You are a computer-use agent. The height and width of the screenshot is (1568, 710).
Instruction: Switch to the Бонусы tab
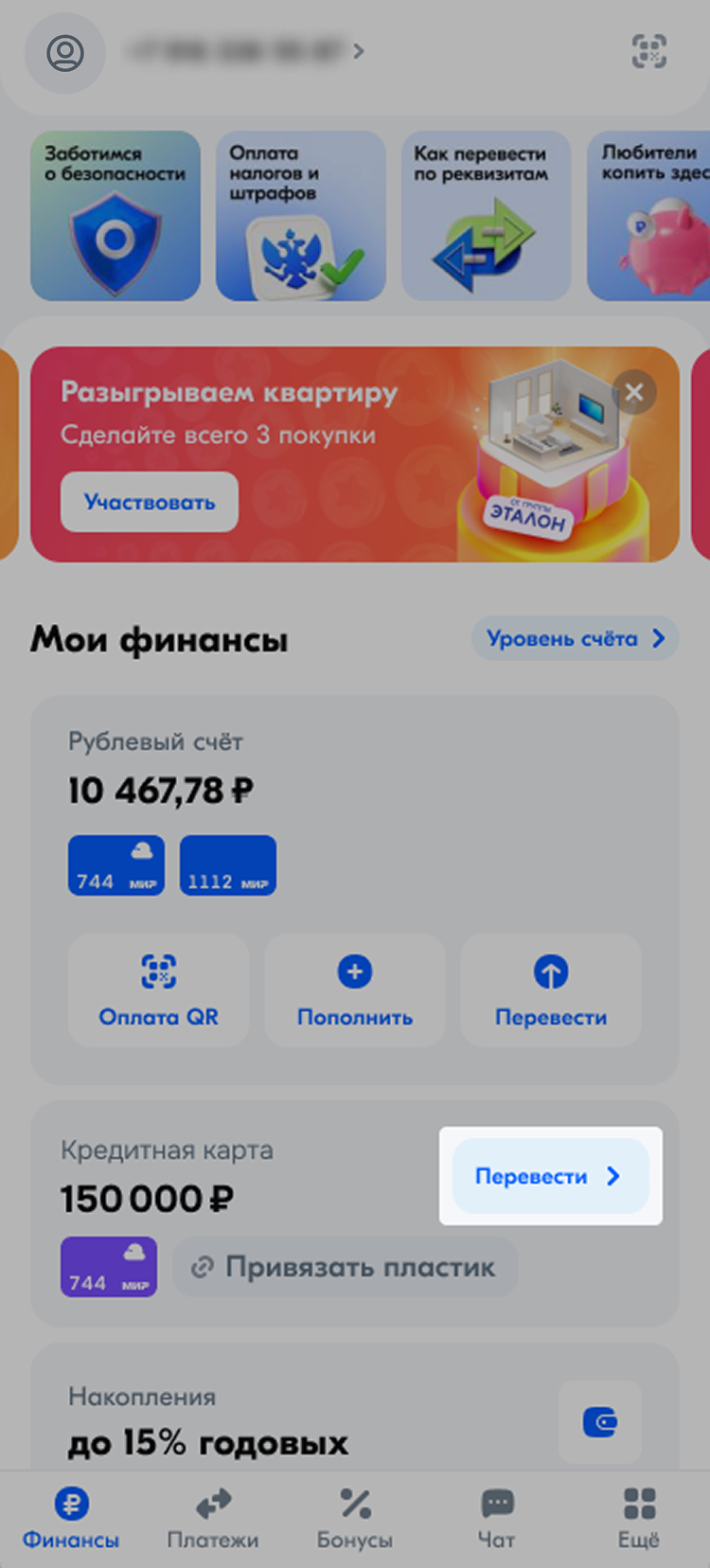(355, 1519)
